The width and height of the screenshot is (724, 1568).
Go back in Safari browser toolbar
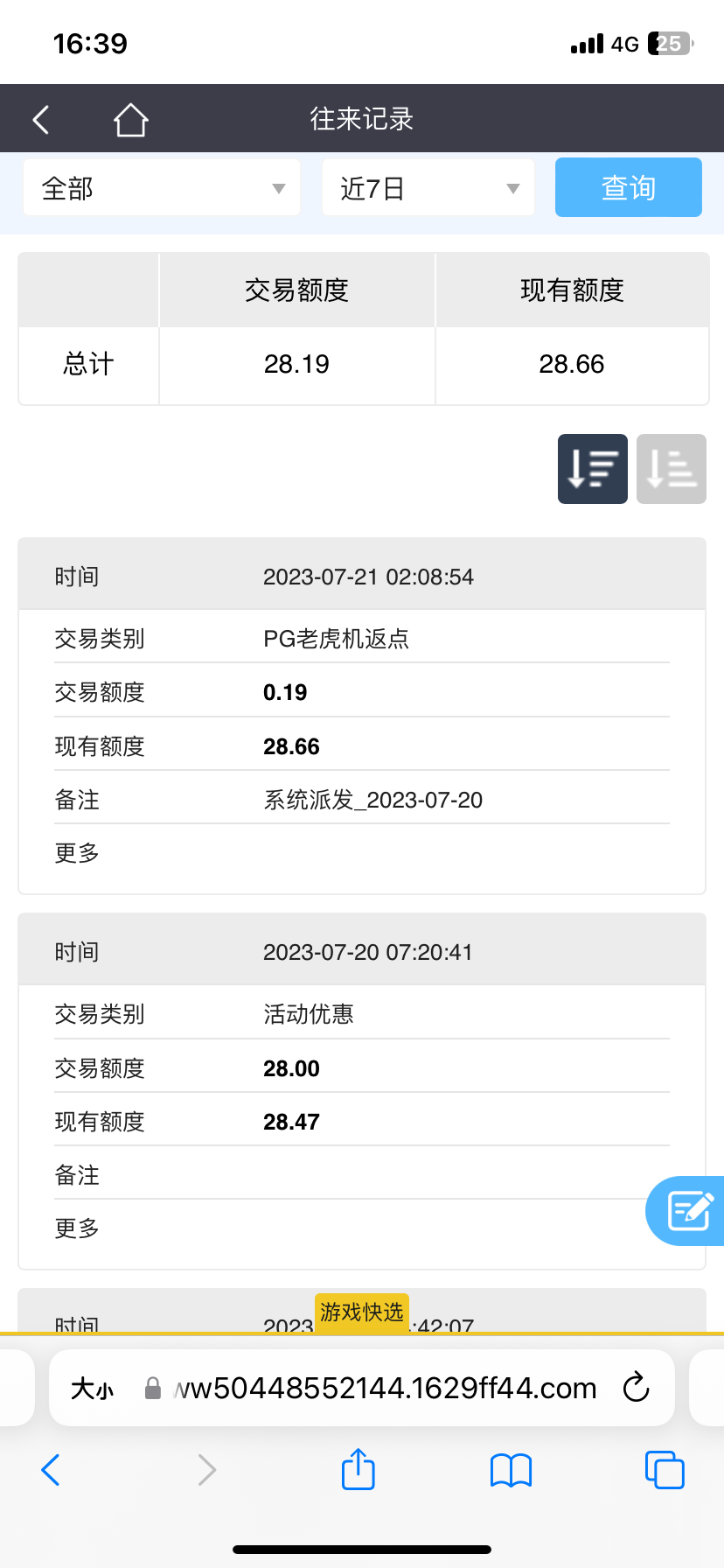pyautogui.click(x=51, y=1470)
